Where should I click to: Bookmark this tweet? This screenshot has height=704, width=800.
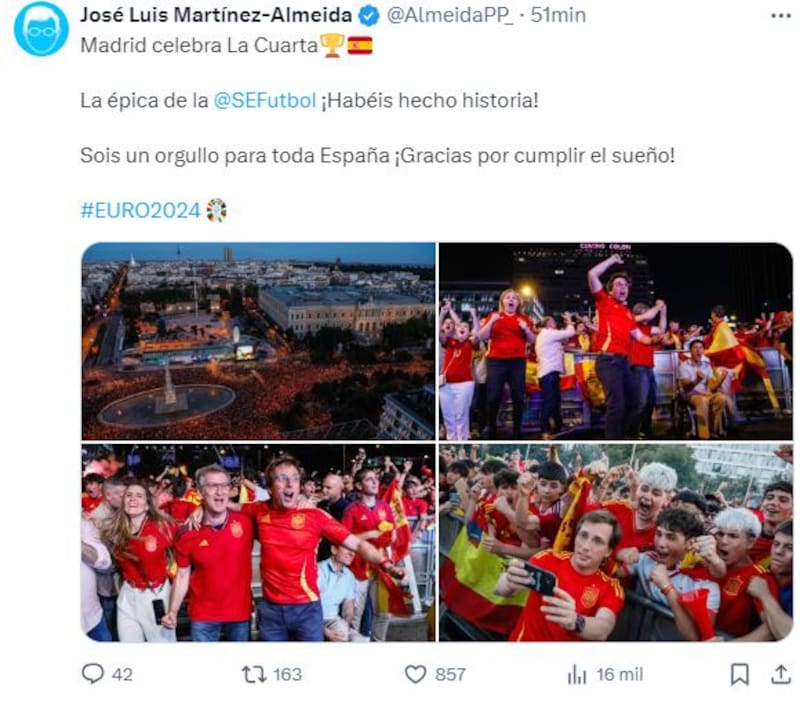coord(739,674)
